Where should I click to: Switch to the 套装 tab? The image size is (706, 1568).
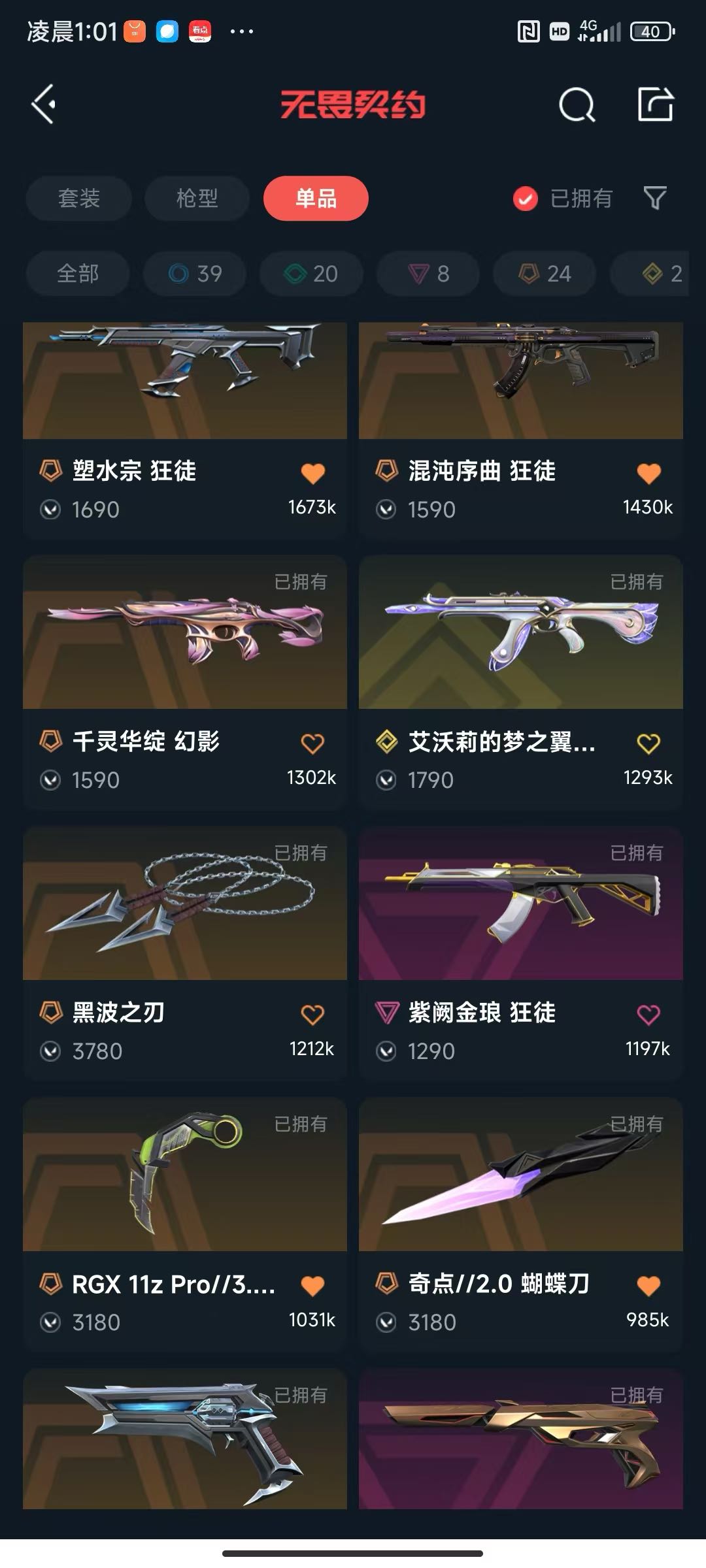click(78, 198)
